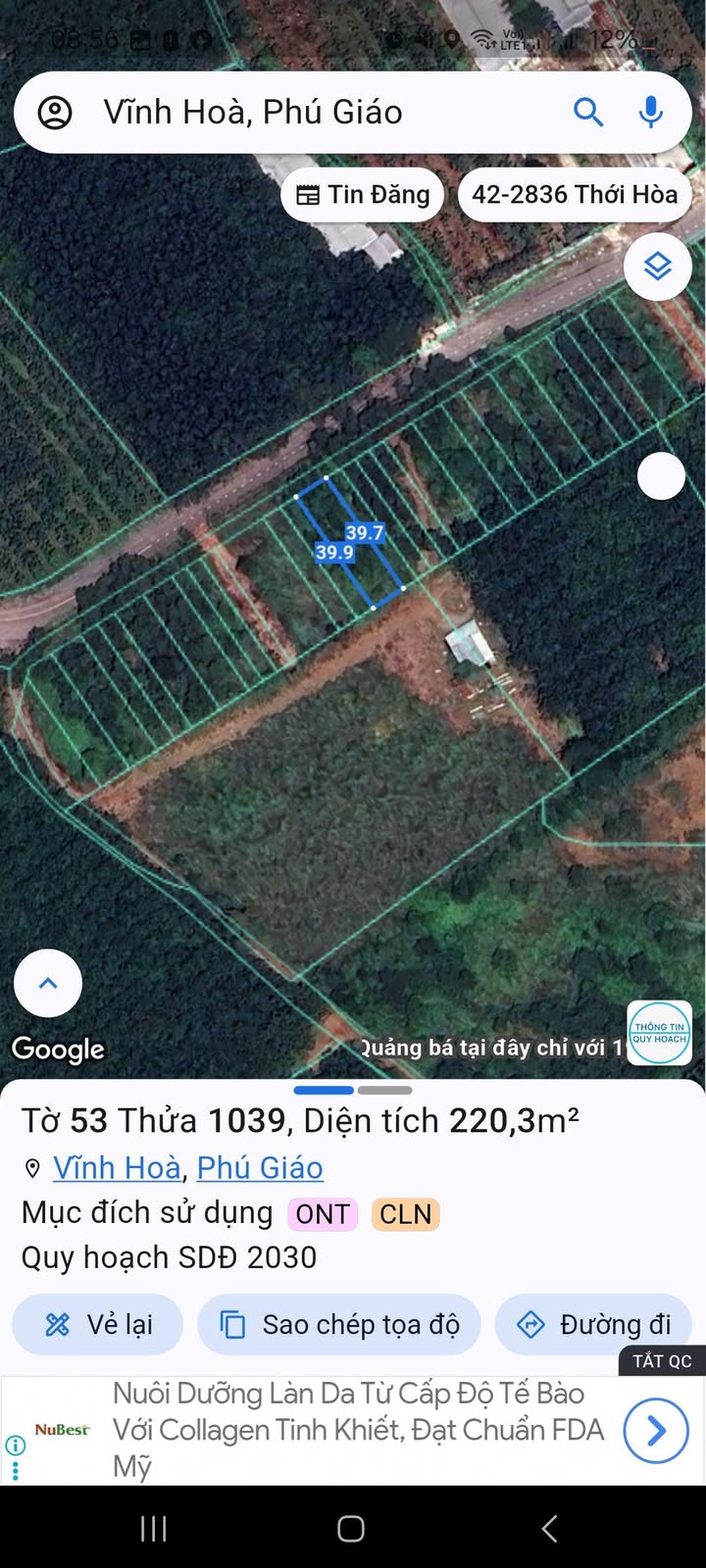Viewport: 706px width, 1568px height.
Task: Open the Tin Đăng chip
Action: [x=363, y=195]
